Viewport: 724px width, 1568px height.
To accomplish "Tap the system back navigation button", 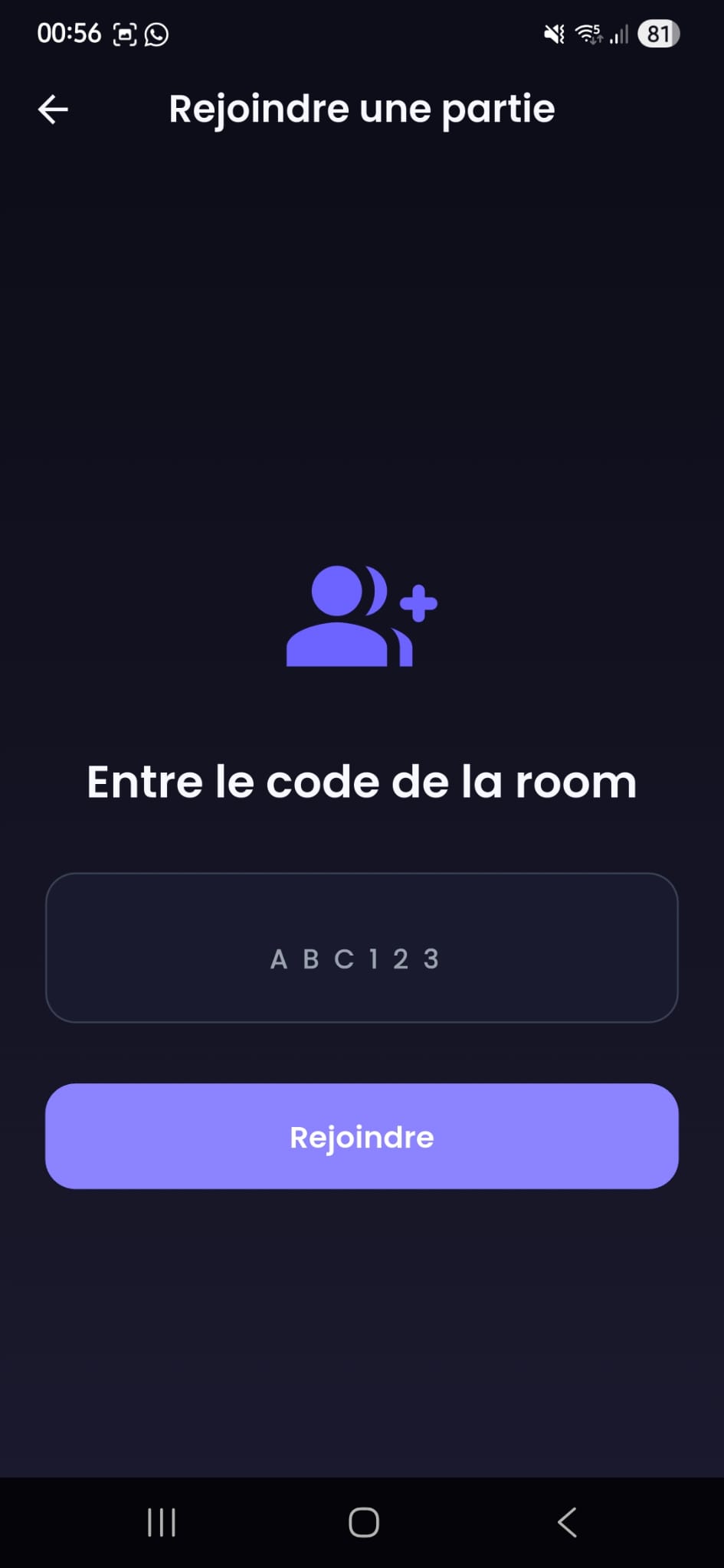I will pos(566,1522).
